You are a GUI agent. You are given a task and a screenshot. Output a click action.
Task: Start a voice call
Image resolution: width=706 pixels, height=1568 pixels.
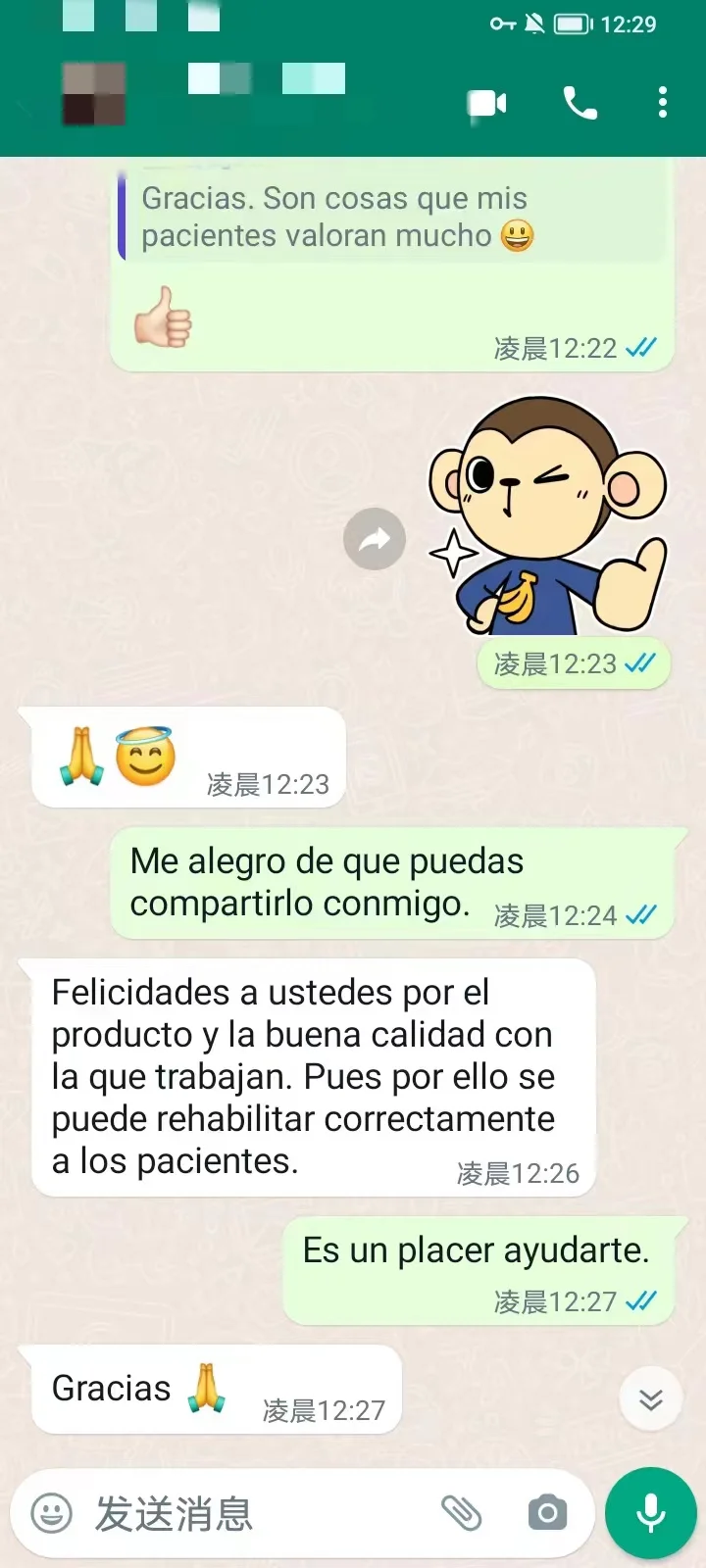coord(580,102)
